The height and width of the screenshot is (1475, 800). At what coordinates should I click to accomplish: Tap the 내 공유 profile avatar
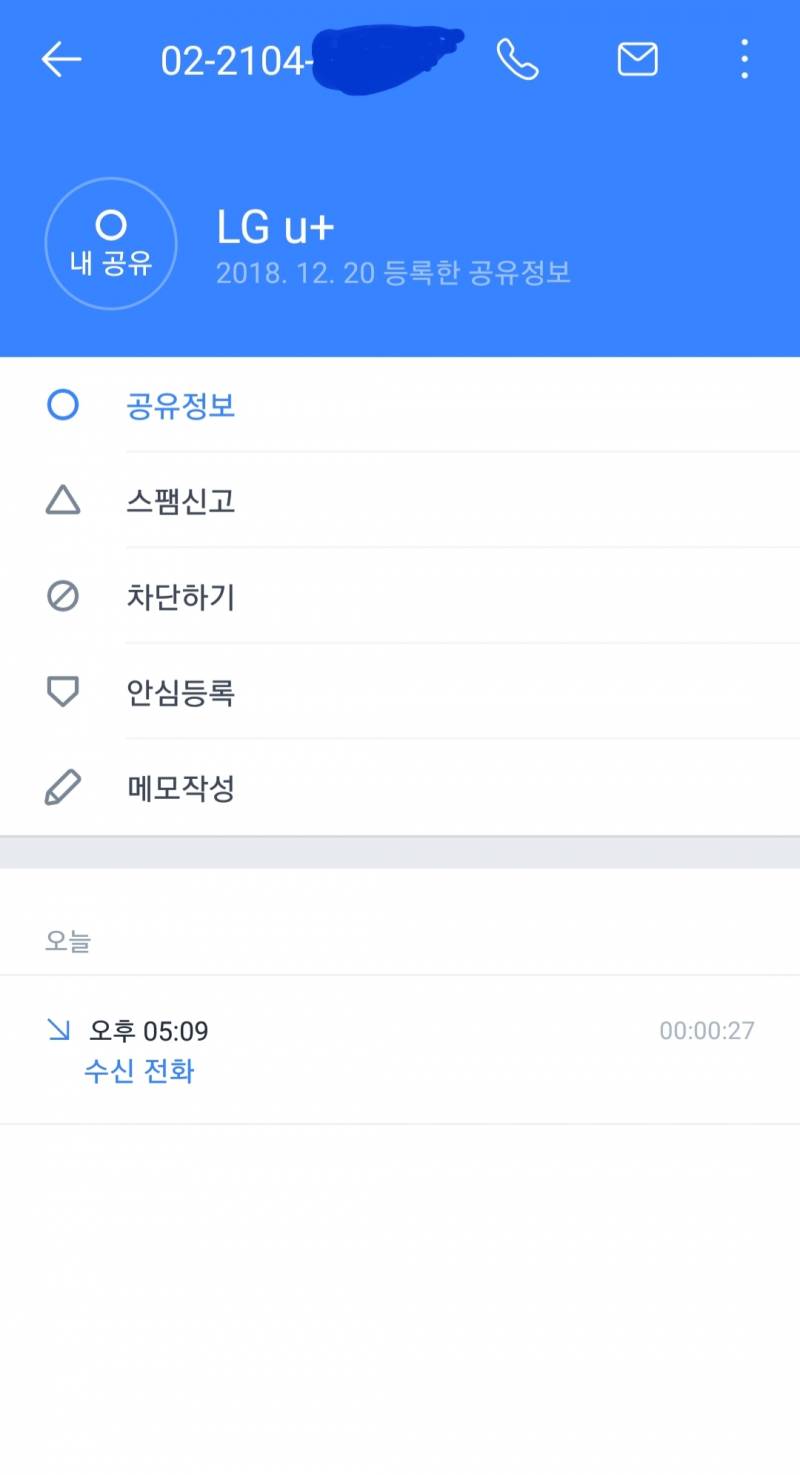(110, 244)
